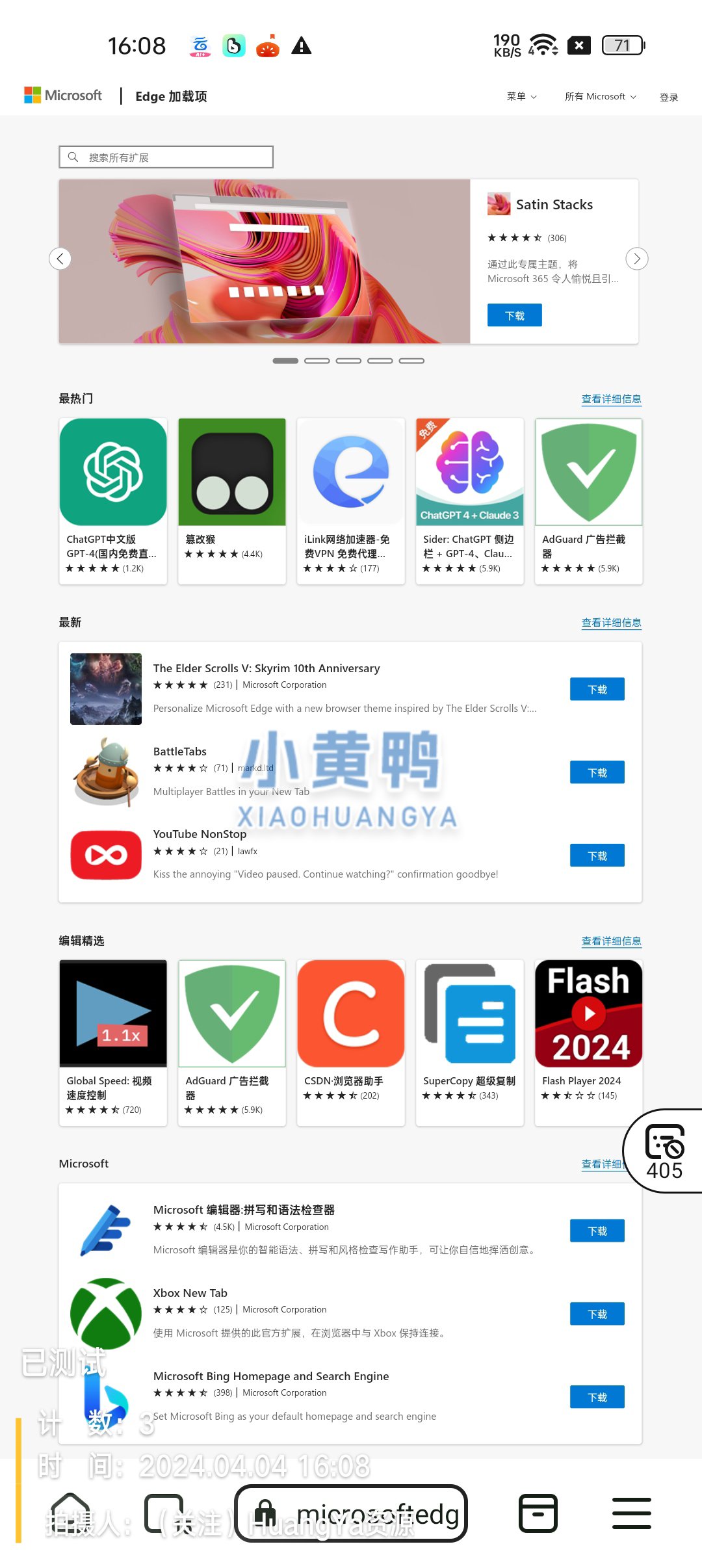The image size is (702, 1568).
Task: Open the ChatGPT中文版 extension card
Action: (x=113, y=501)
